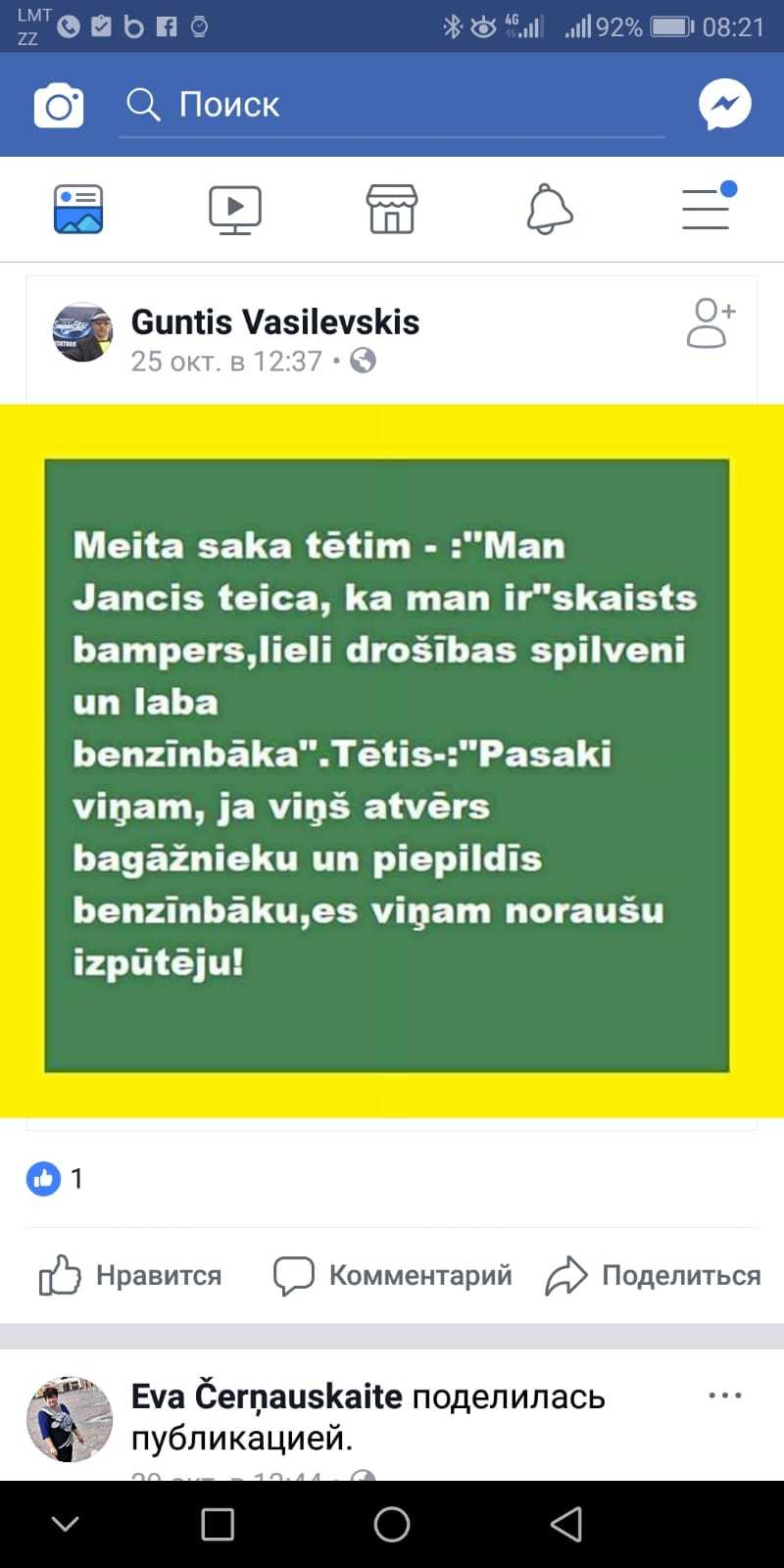Like the post with Нравится
784x1568 pixels.
coord(131,1275)
